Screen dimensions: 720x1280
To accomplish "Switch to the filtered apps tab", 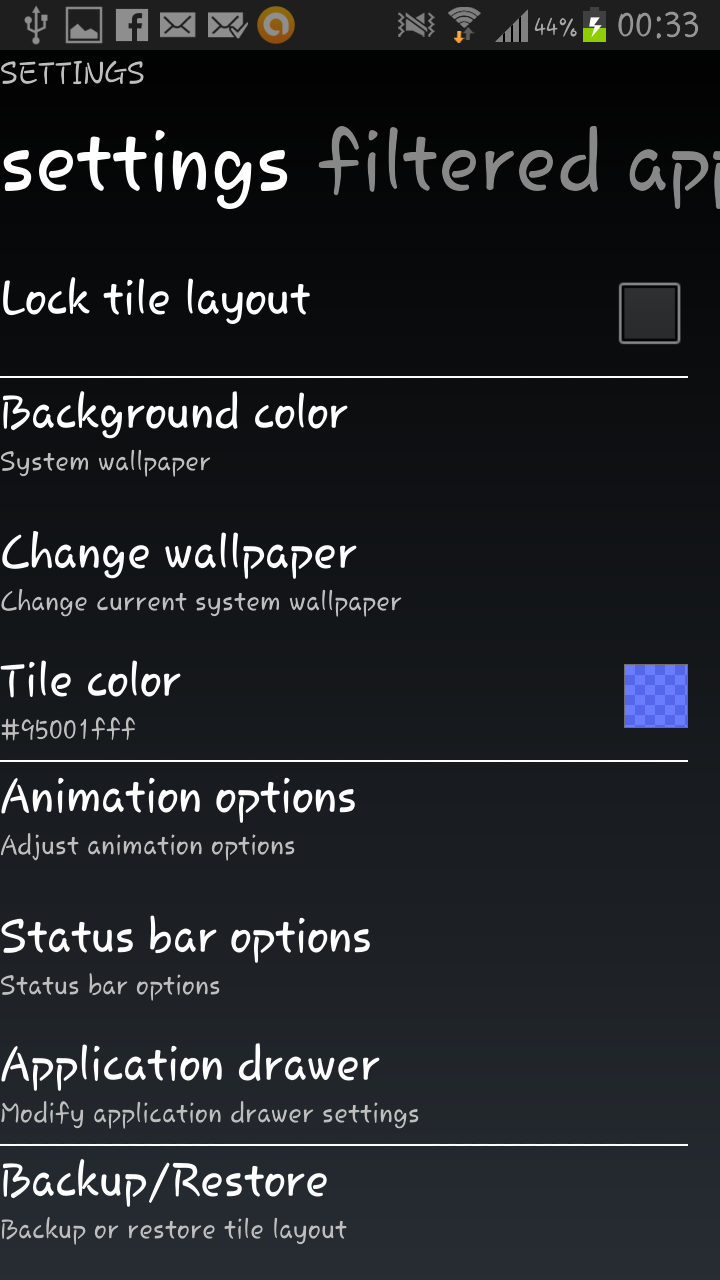I will point(520,165).
